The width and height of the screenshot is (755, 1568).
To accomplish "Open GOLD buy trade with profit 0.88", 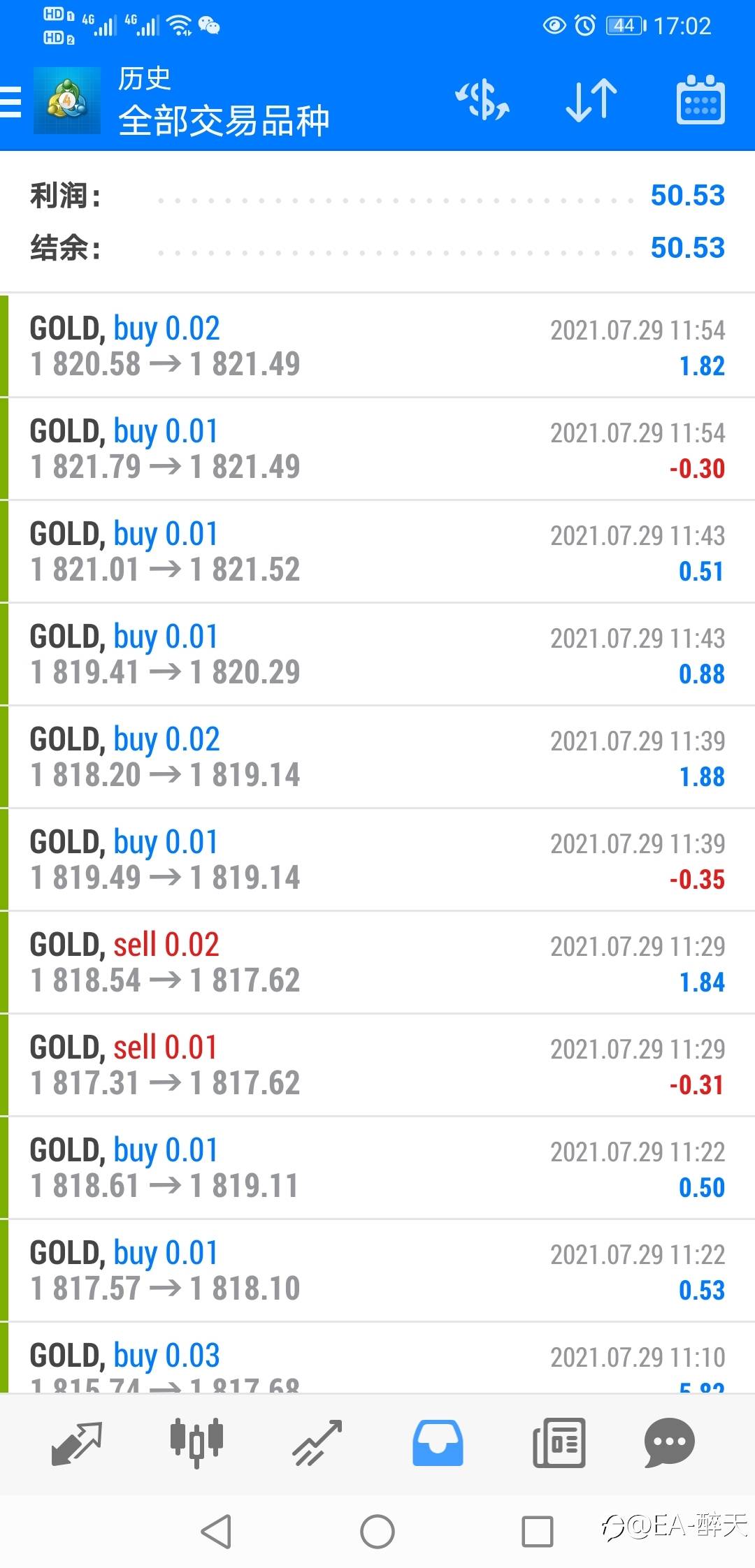I will [377, 654].
